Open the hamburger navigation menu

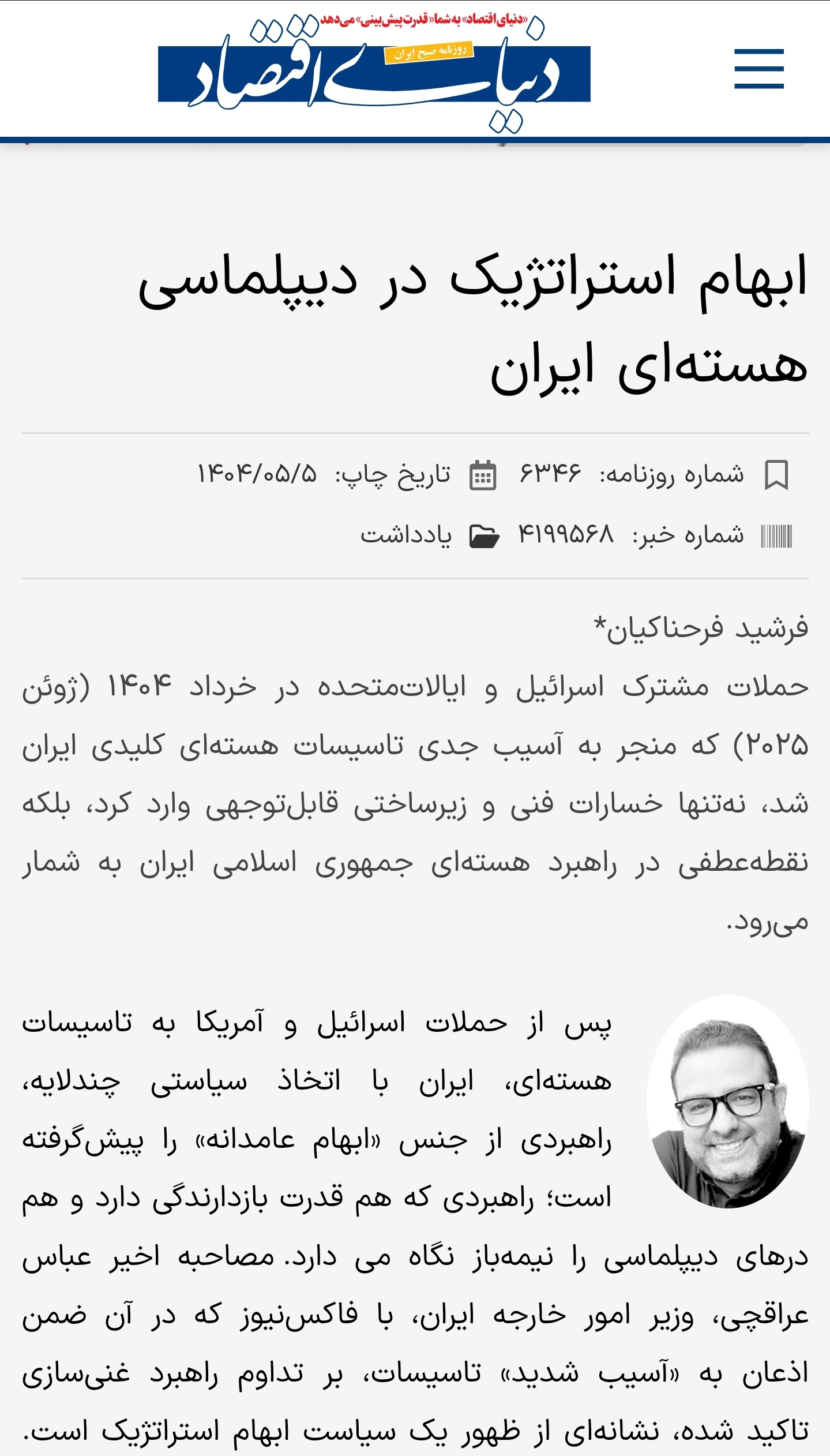click(758, 69)
